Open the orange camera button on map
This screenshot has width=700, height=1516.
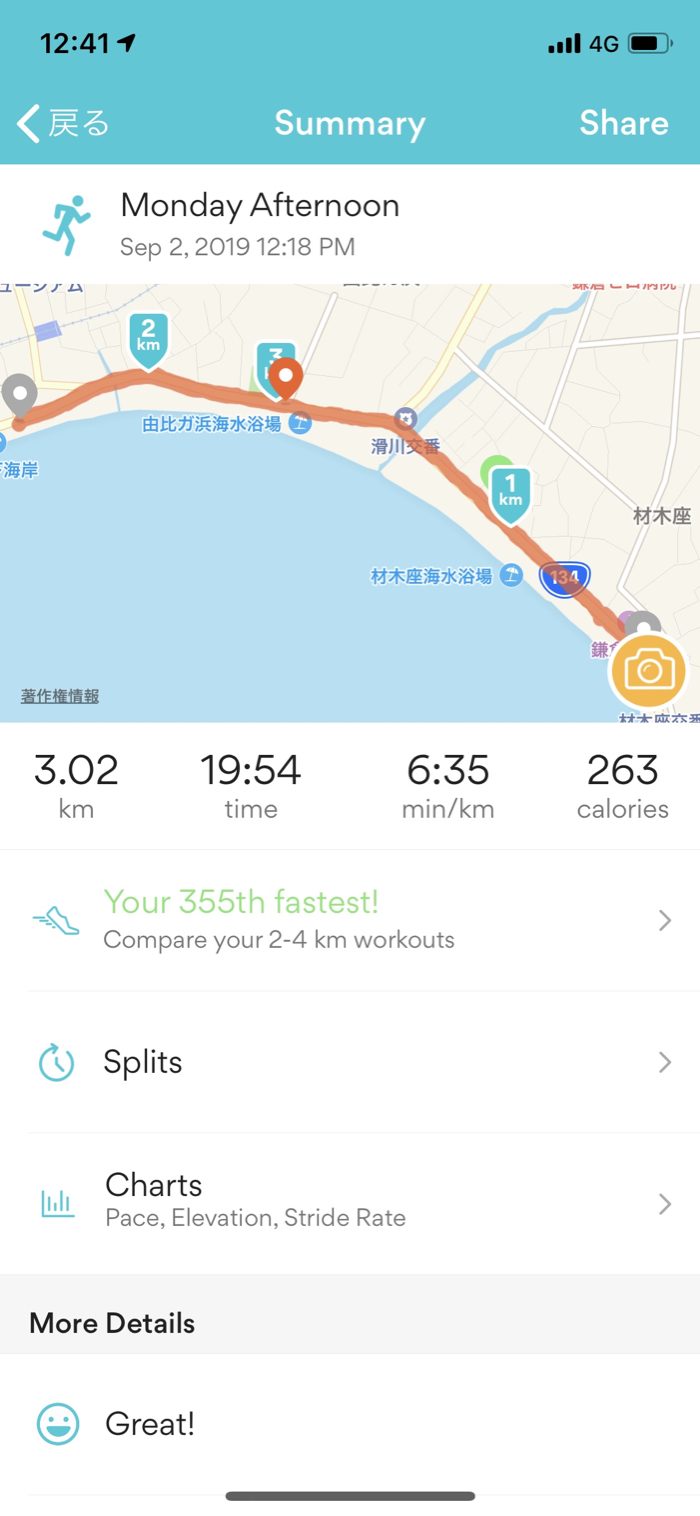pos(648,671)
